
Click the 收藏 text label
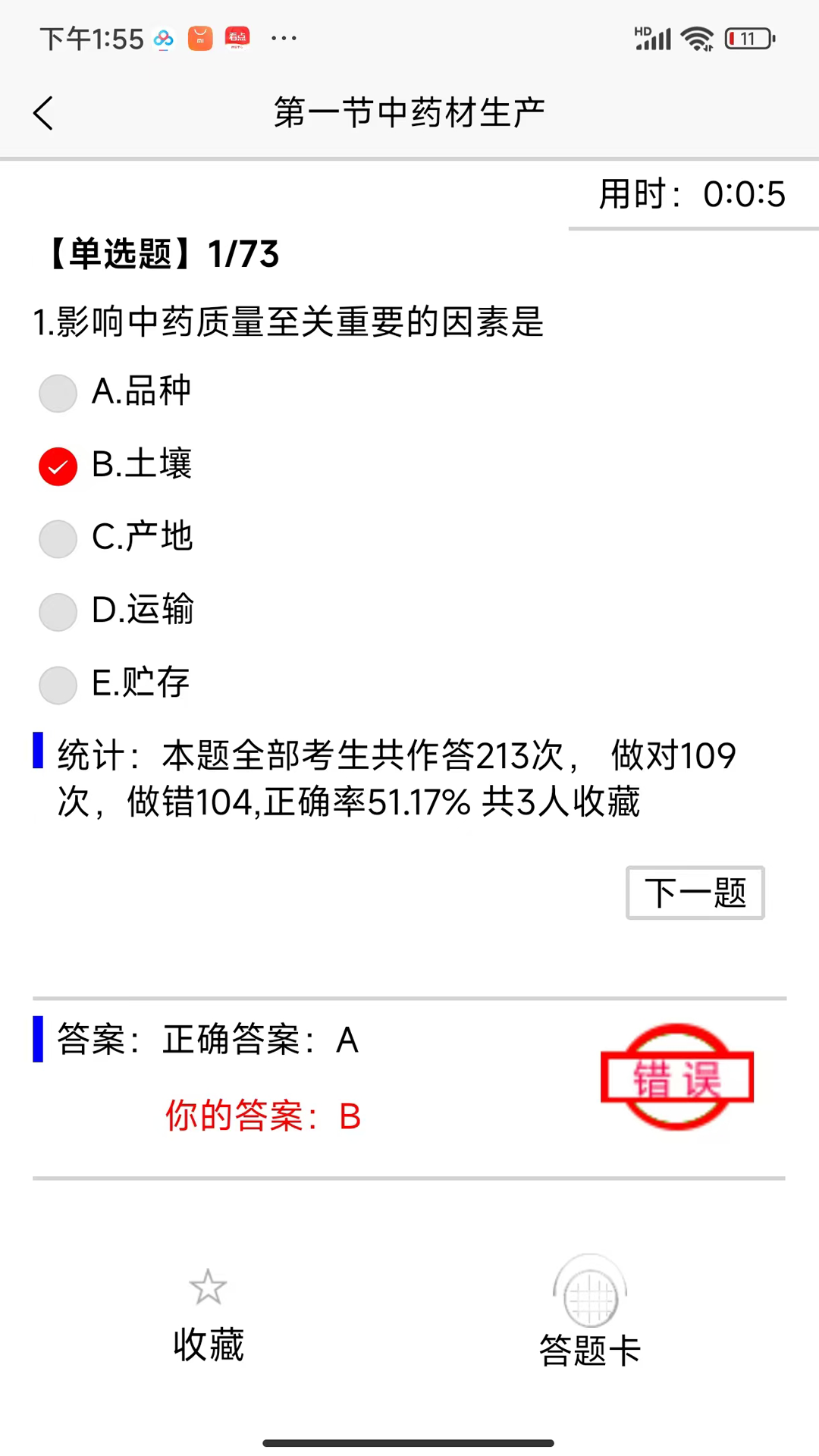pos(209,1346)
